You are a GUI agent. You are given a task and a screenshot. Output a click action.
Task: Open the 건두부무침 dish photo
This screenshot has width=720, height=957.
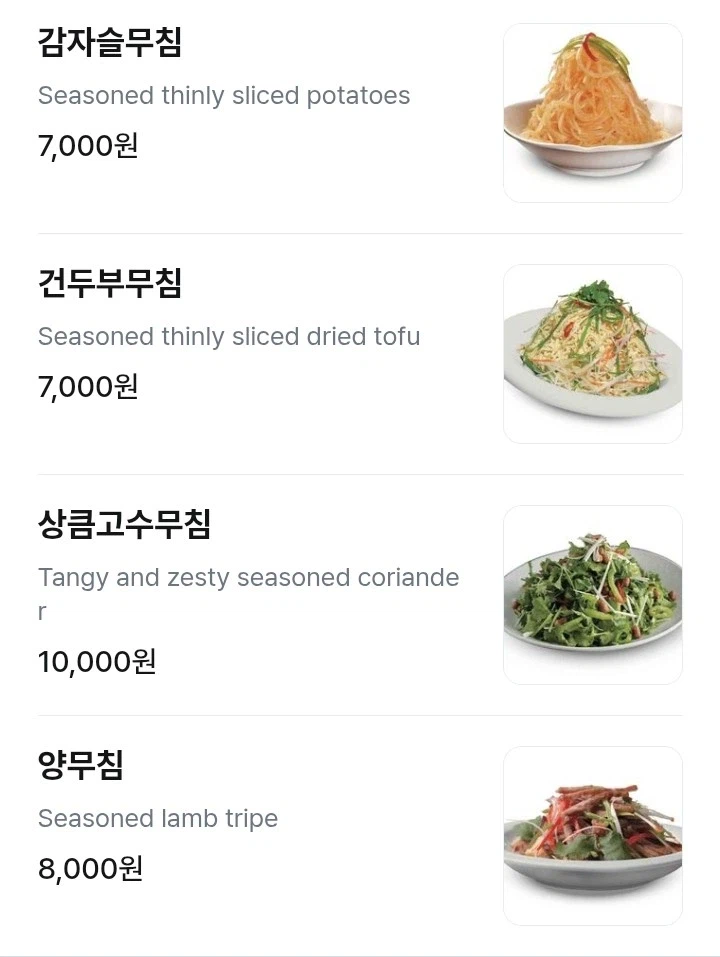(592, 352)
